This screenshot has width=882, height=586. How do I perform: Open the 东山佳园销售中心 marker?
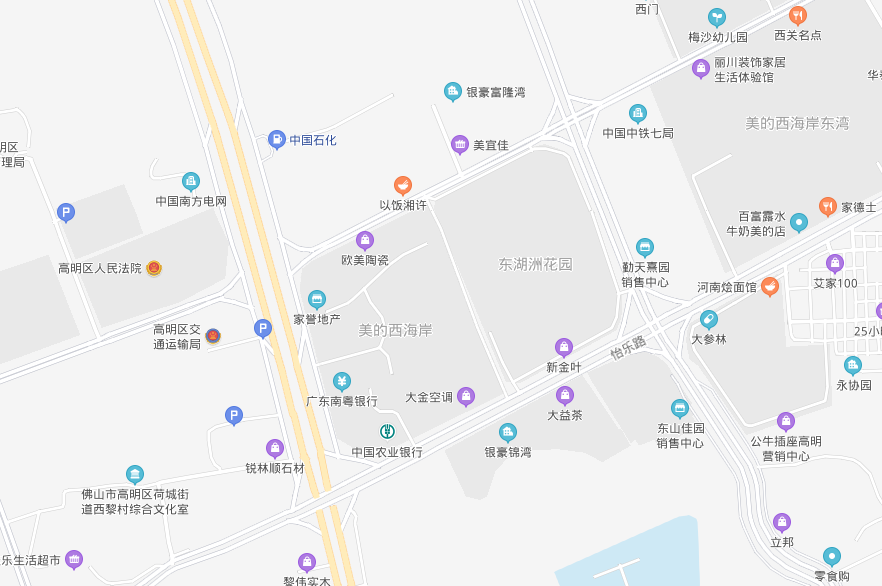click(680, 408)
